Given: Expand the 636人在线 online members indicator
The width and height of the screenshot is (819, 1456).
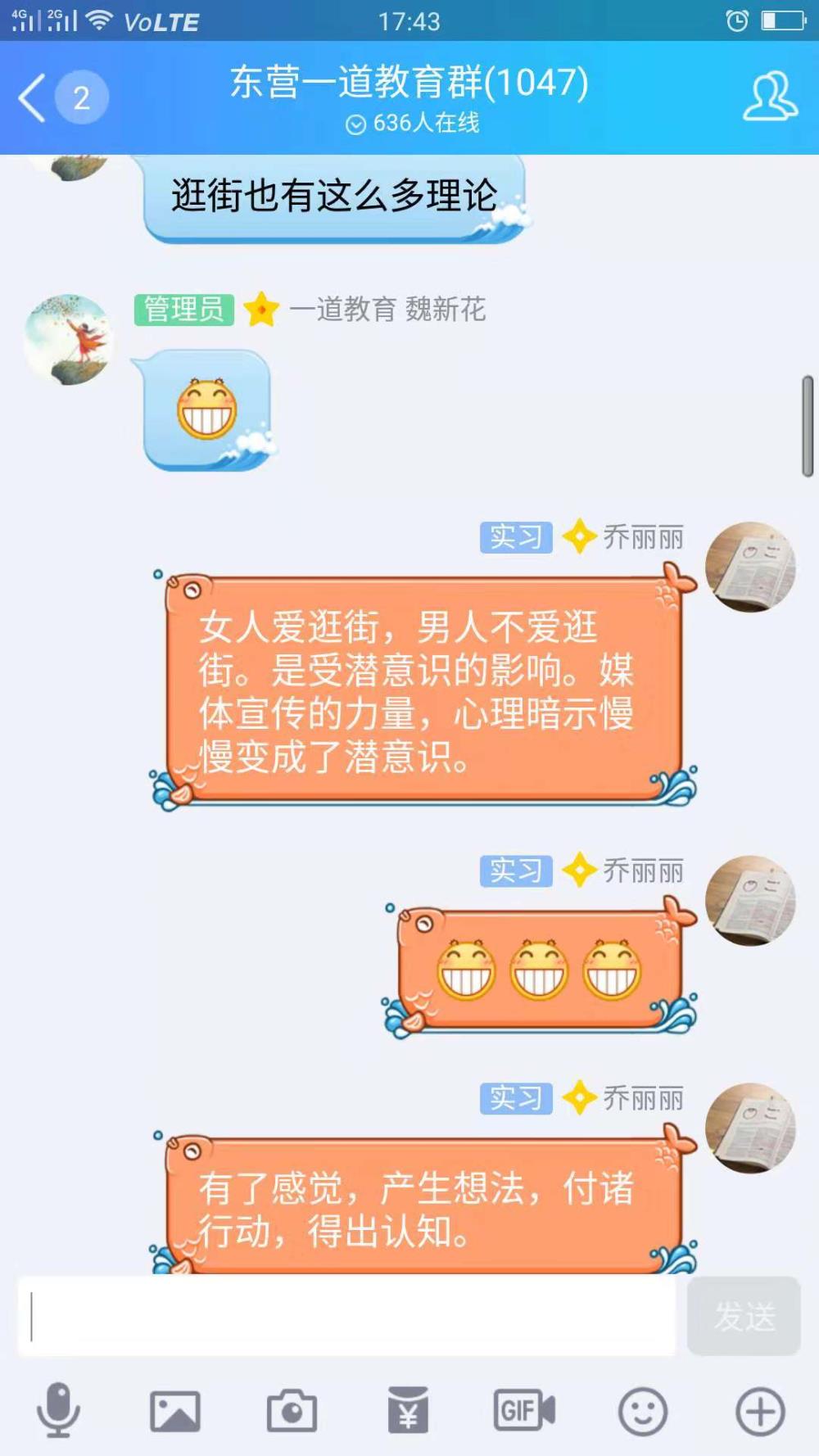Looking at the screenshot, I should [413, 123].
